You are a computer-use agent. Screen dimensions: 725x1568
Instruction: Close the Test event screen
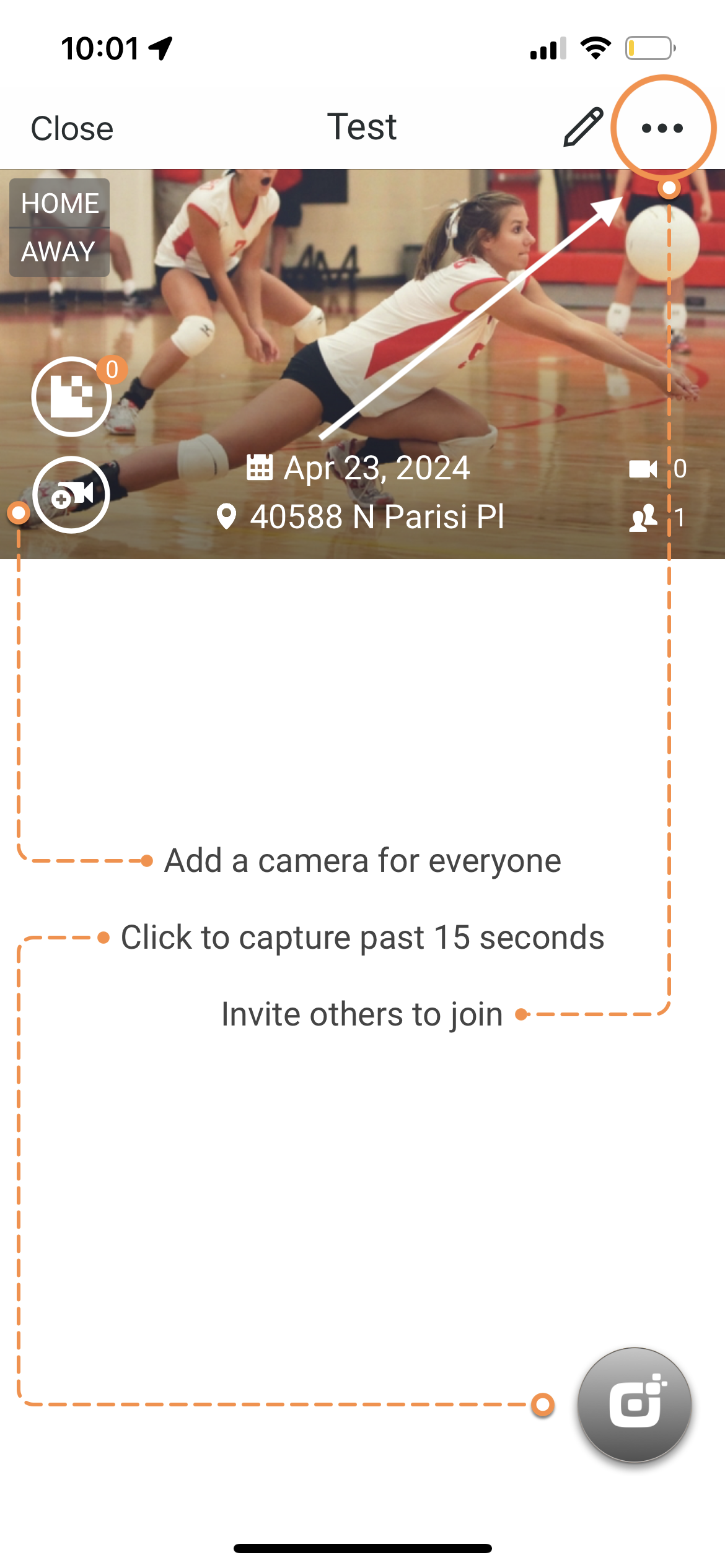click(x=72, y=129)
